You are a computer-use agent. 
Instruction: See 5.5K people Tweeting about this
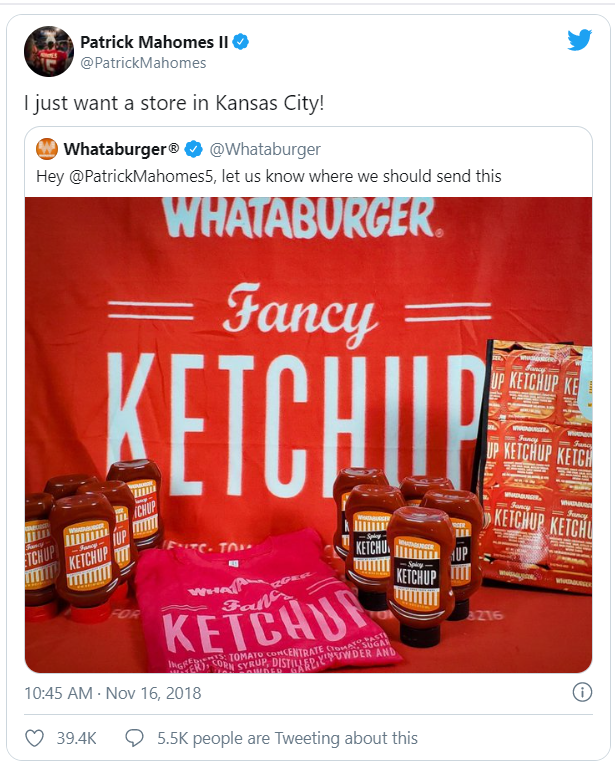[x=272, y=738]
